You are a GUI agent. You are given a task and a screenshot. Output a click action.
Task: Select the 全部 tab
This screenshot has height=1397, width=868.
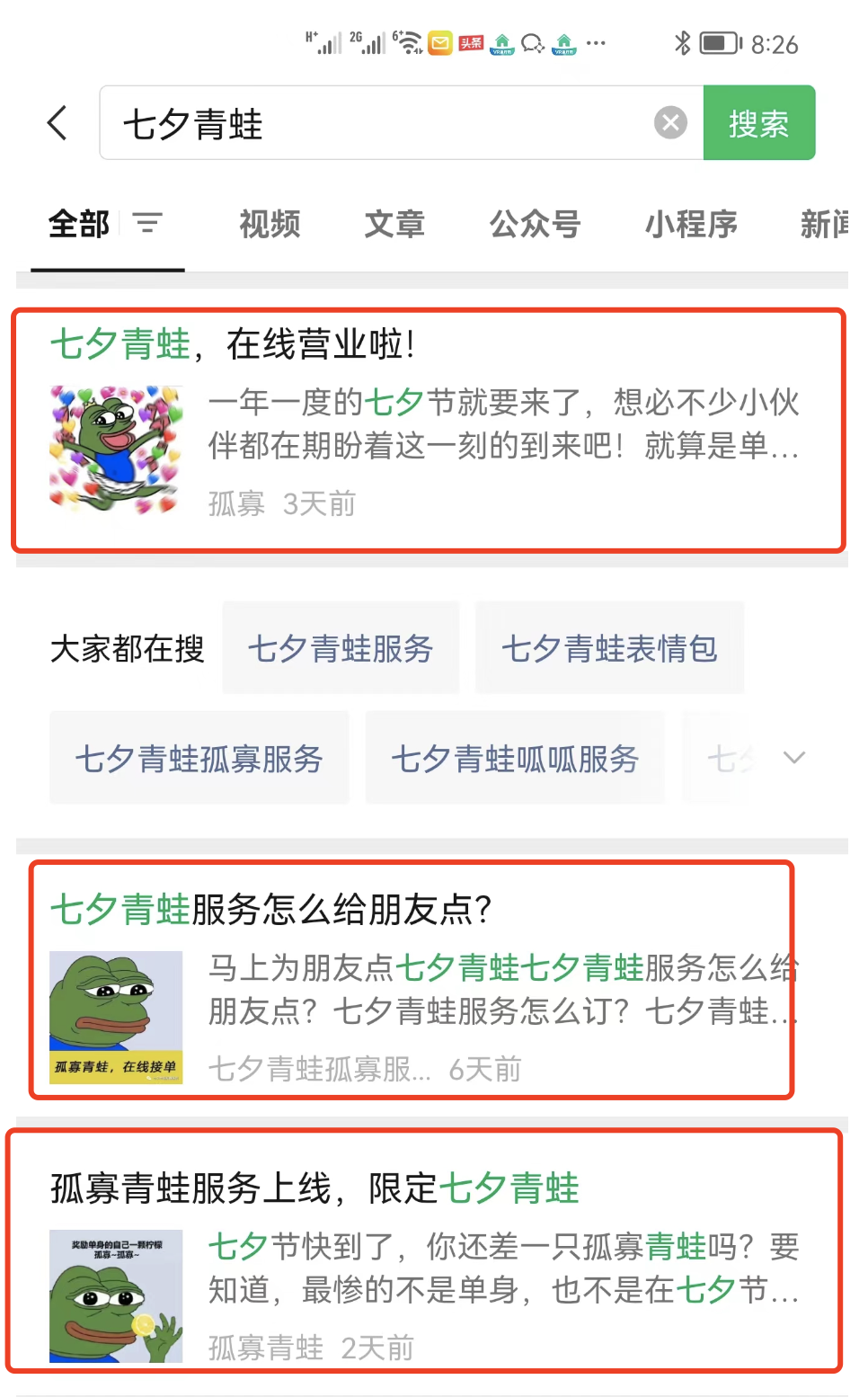[79, 224]
